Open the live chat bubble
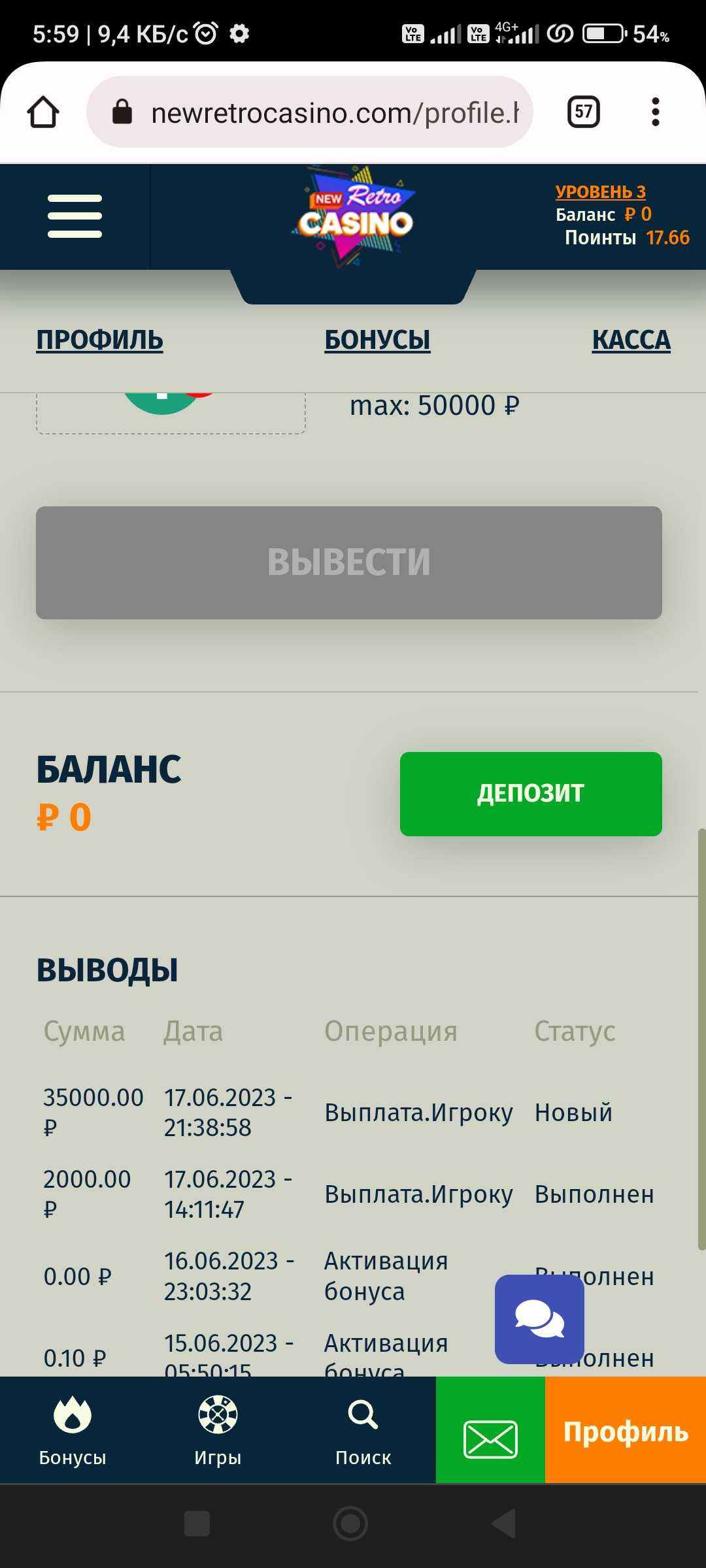Screen dimensions: 706x1568 tap(539, 1318)
